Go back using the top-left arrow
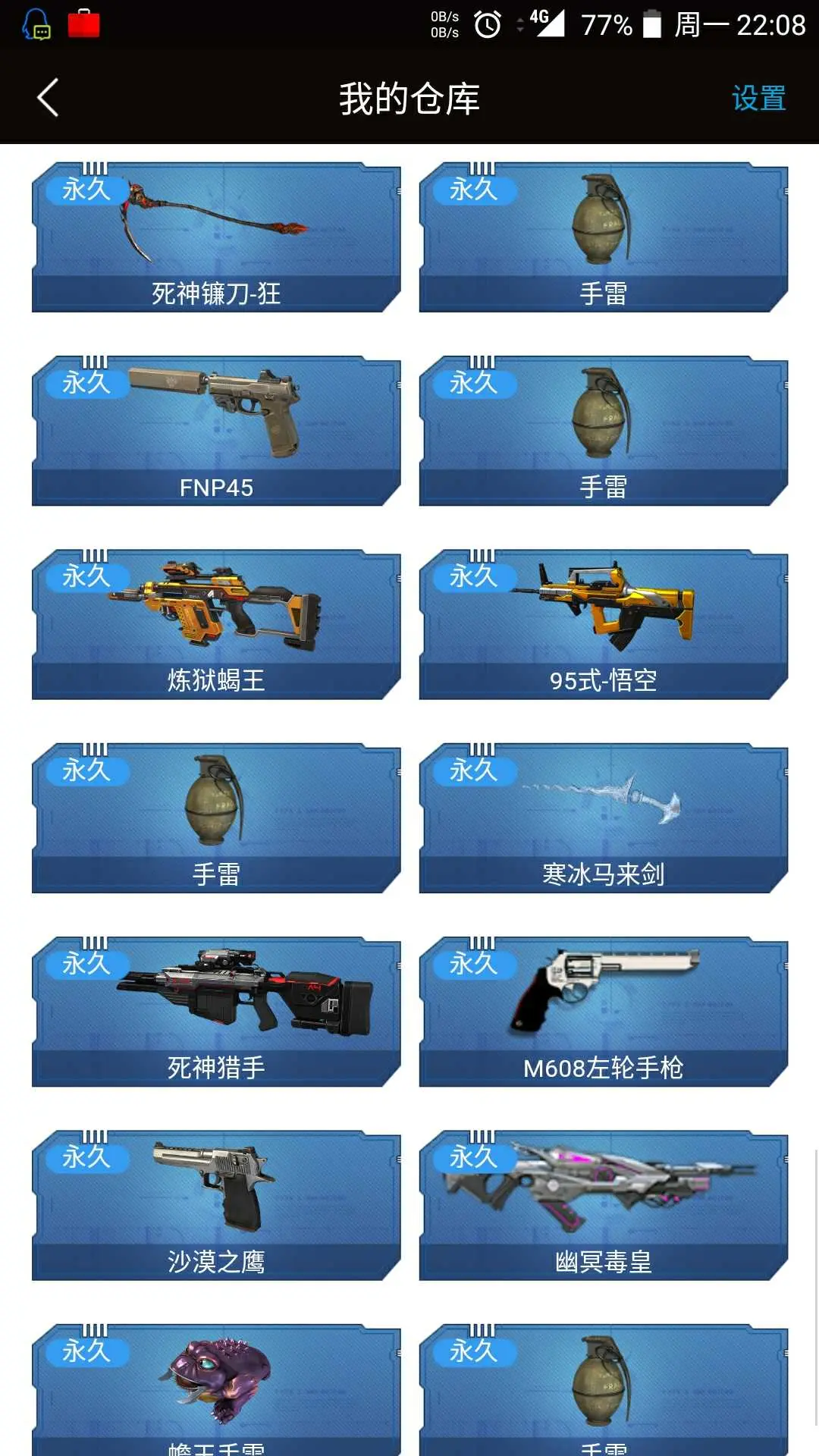Viewport: 819px width, 1456px height. [48, 98]
